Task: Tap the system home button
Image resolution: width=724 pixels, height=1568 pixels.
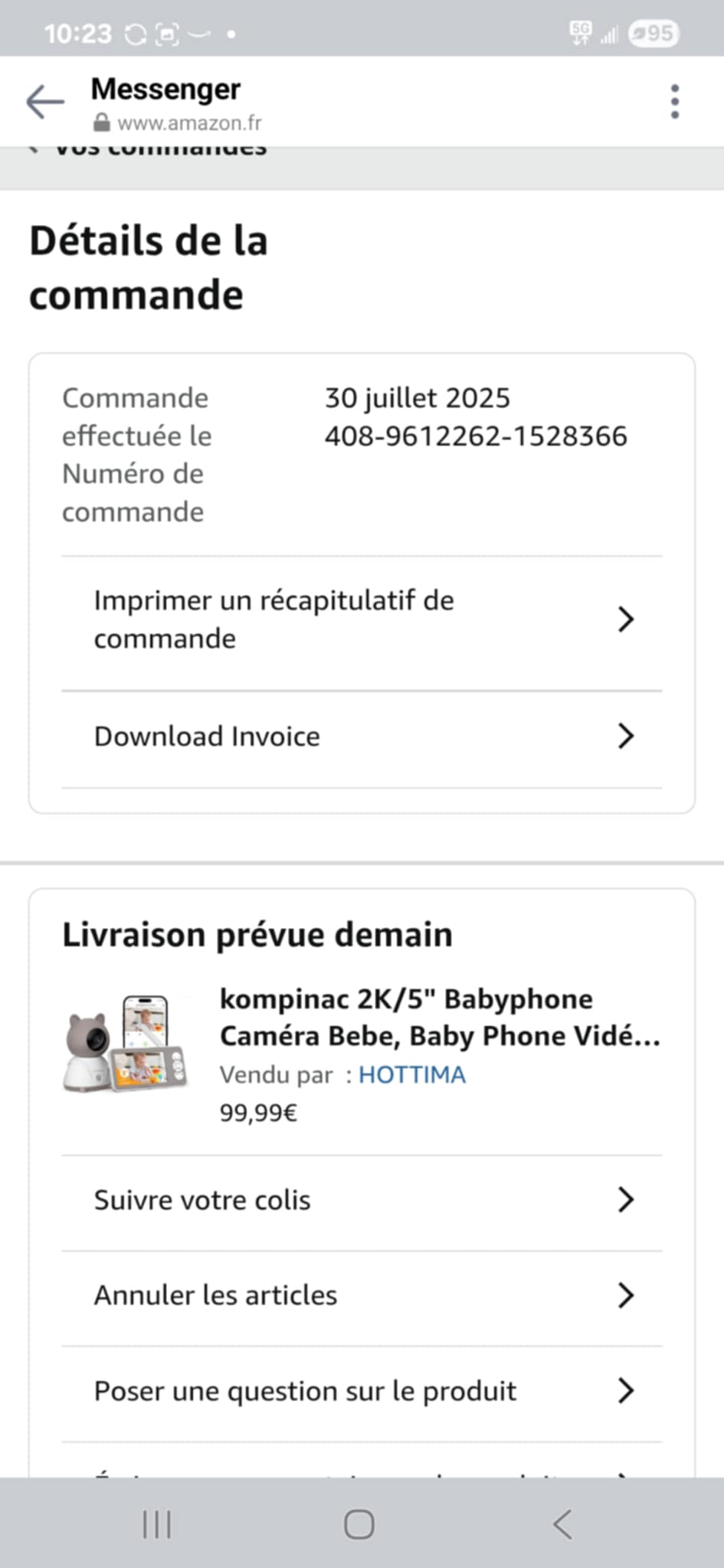Action: click(x=359, y=1524)
